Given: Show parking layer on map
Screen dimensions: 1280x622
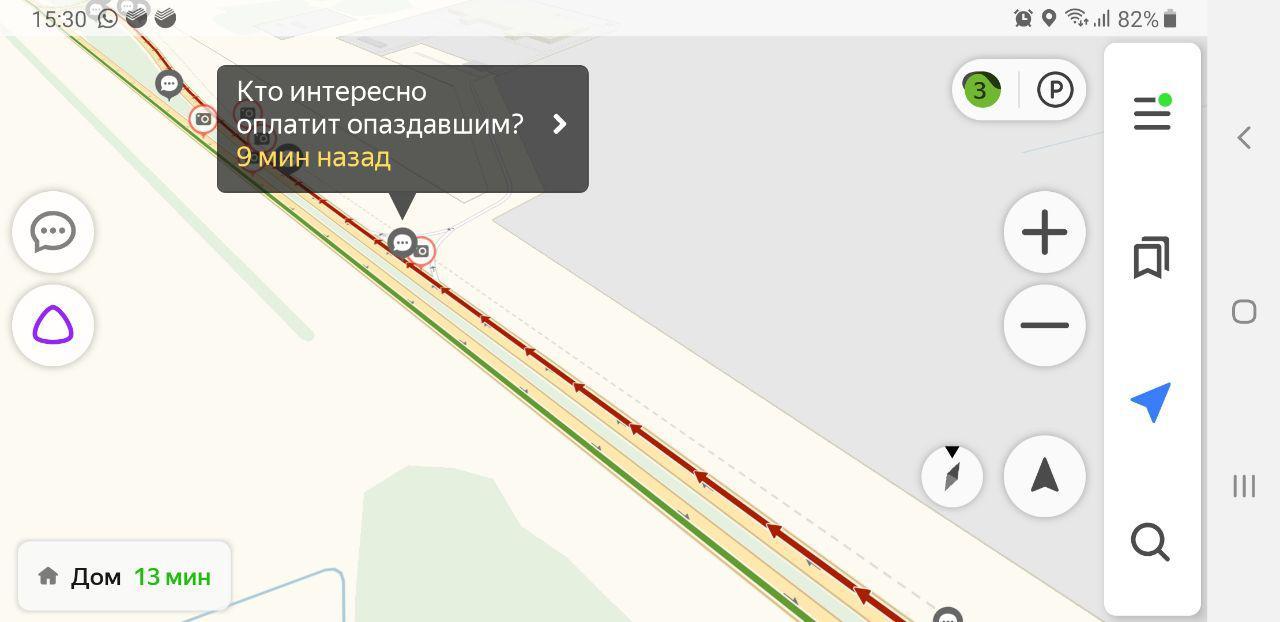Looking at the screenshot, I should pos(1054,90).
